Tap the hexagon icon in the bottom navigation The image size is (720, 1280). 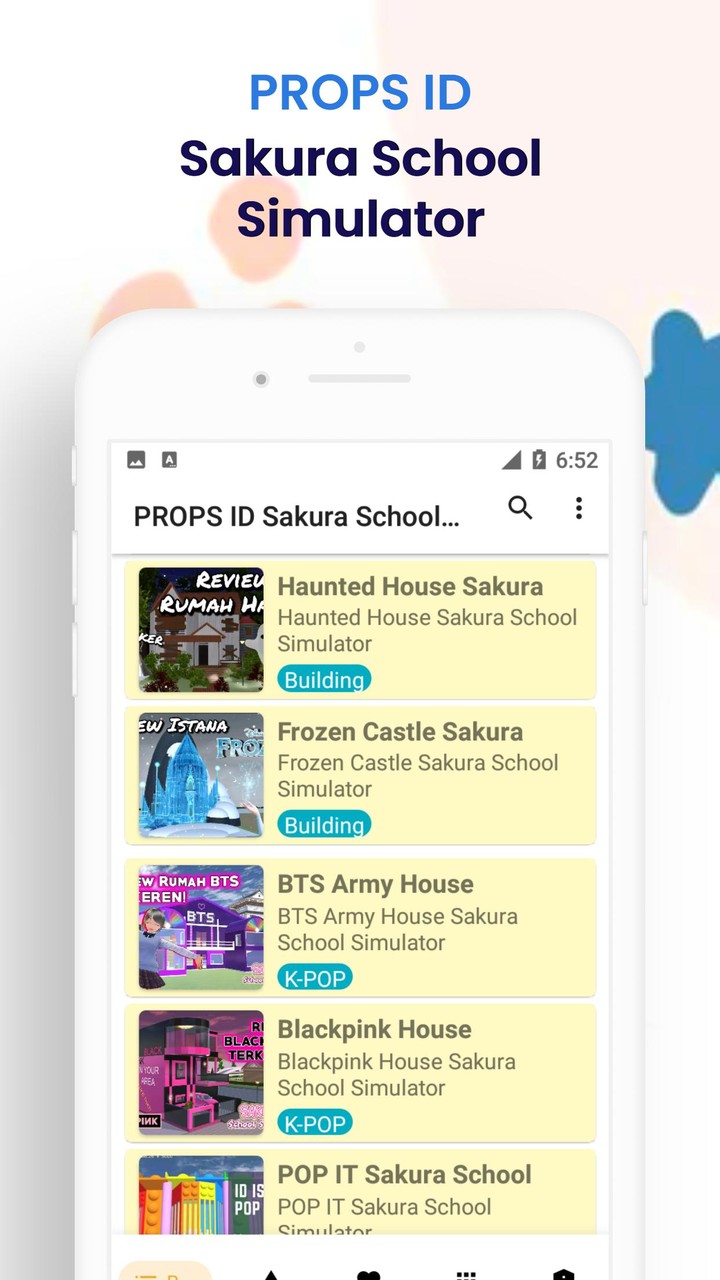(x=560, y=1272)
